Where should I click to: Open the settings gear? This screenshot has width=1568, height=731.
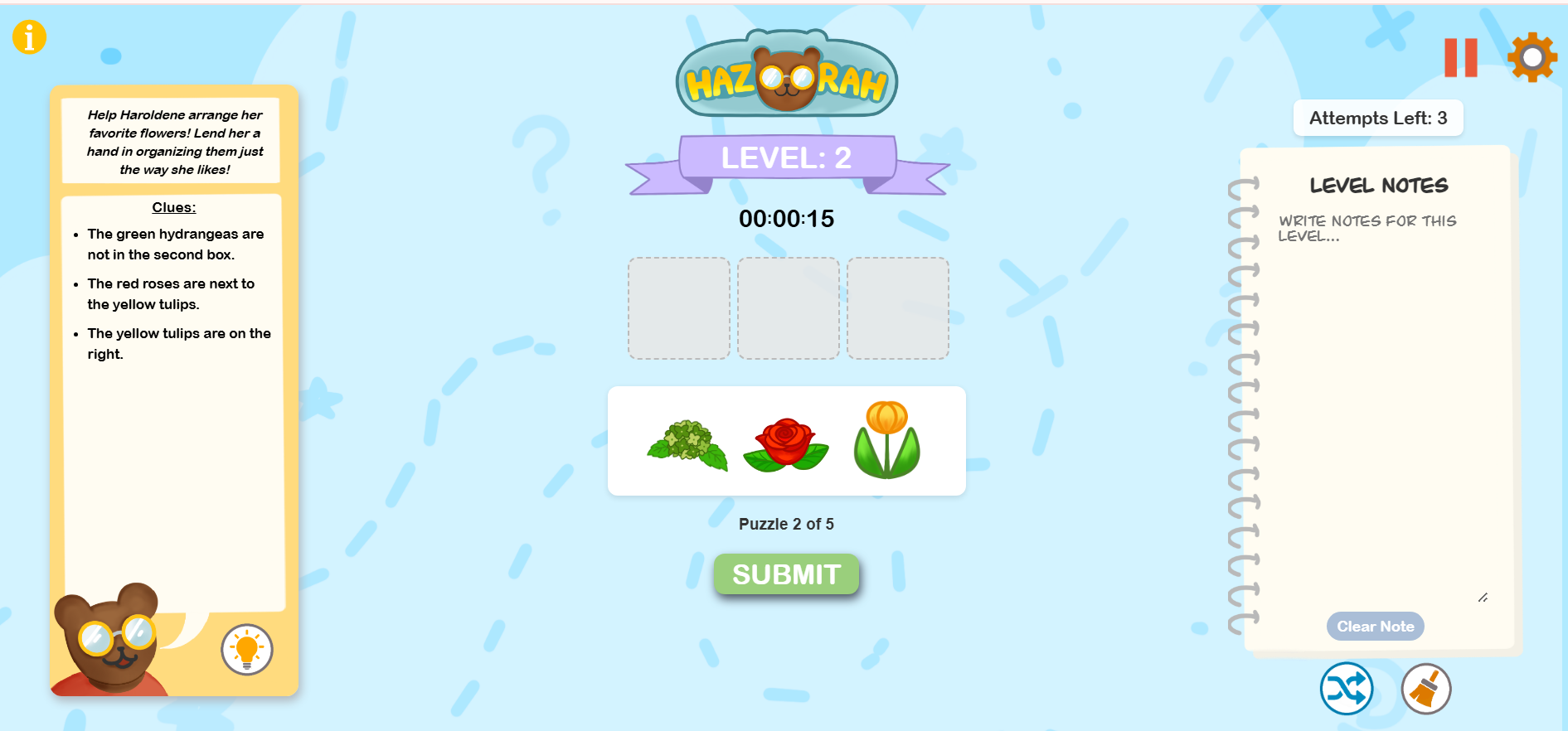coord(1532,57)
